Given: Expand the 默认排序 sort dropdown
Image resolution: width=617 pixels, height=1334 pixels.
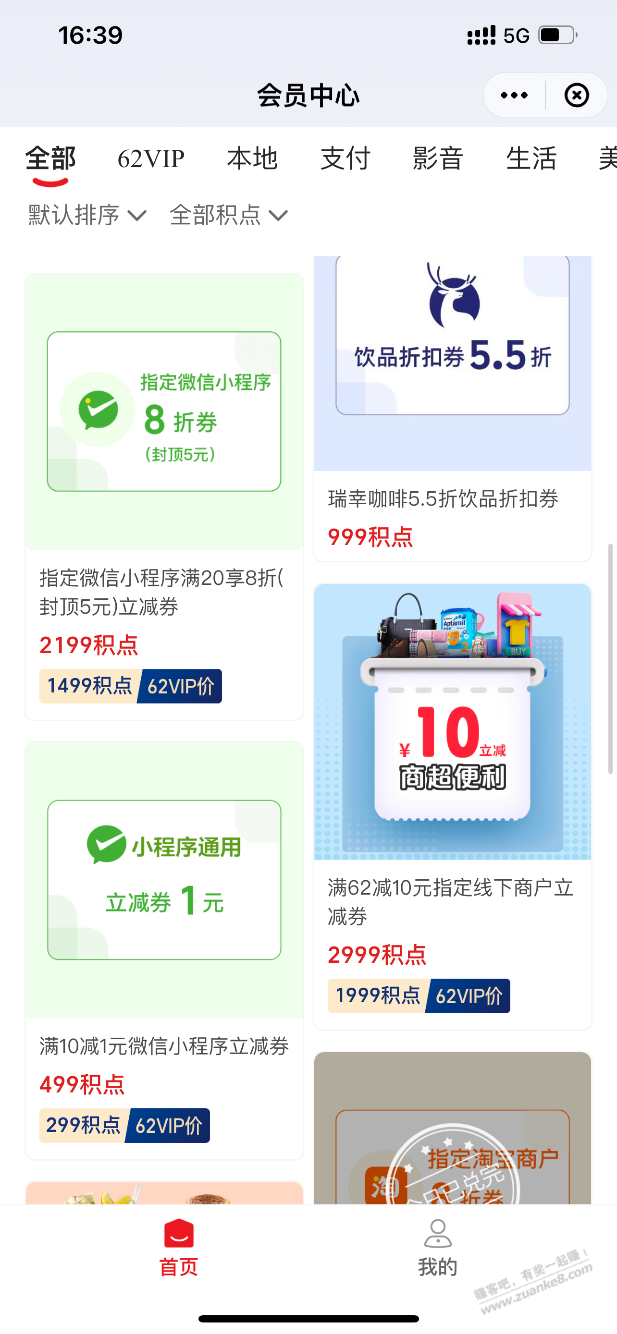Looking at the screenshot, I should (x=88, y=214).
